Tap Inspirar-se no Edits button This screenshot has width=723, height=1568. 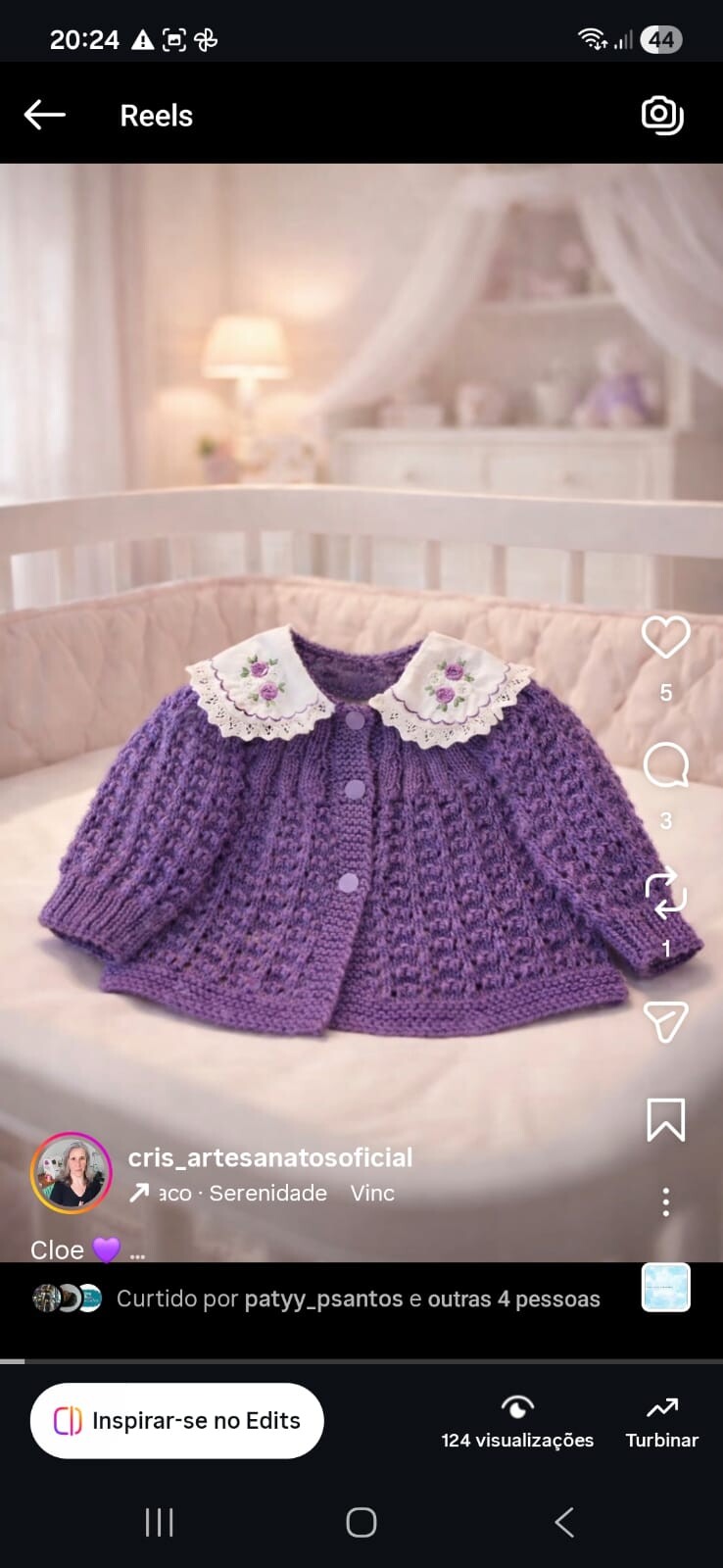click(x=176, y=1420)
